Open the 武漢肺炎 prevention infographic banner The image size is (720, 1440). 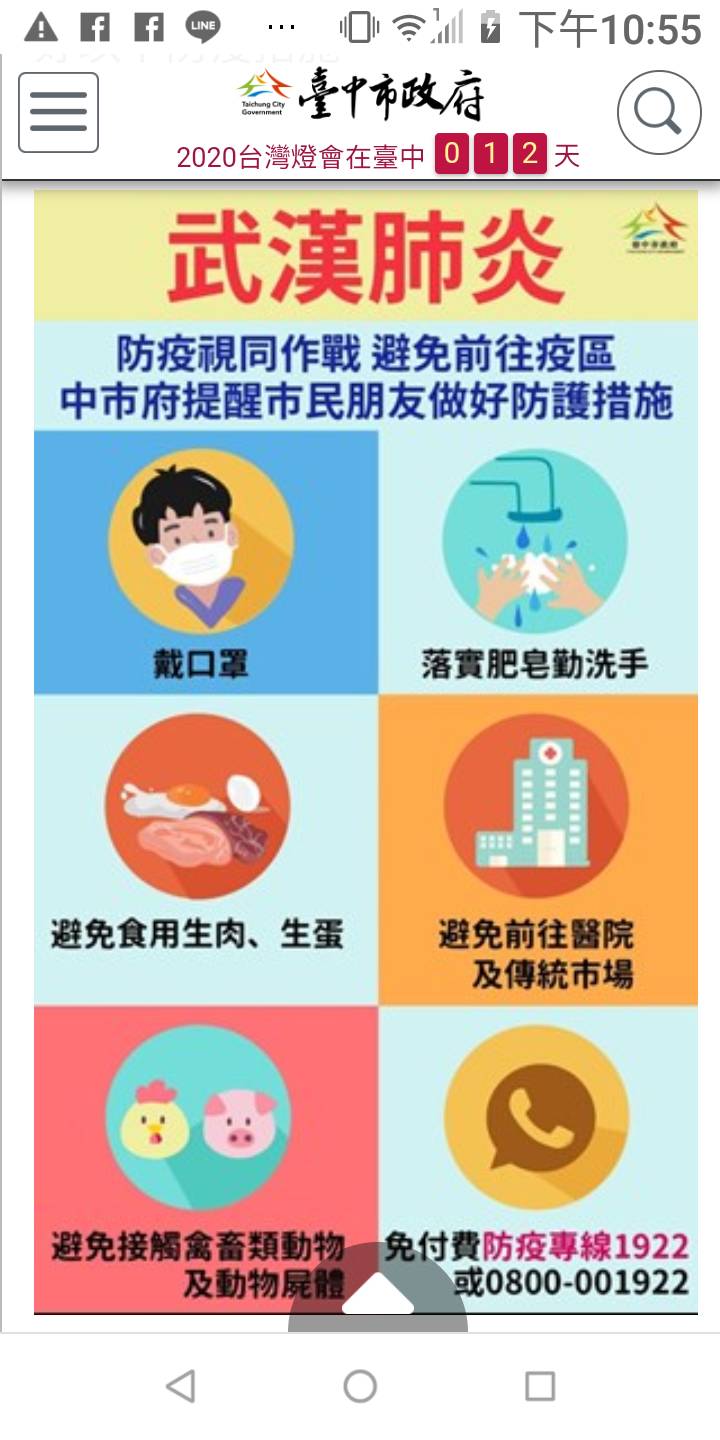point(366,700)
